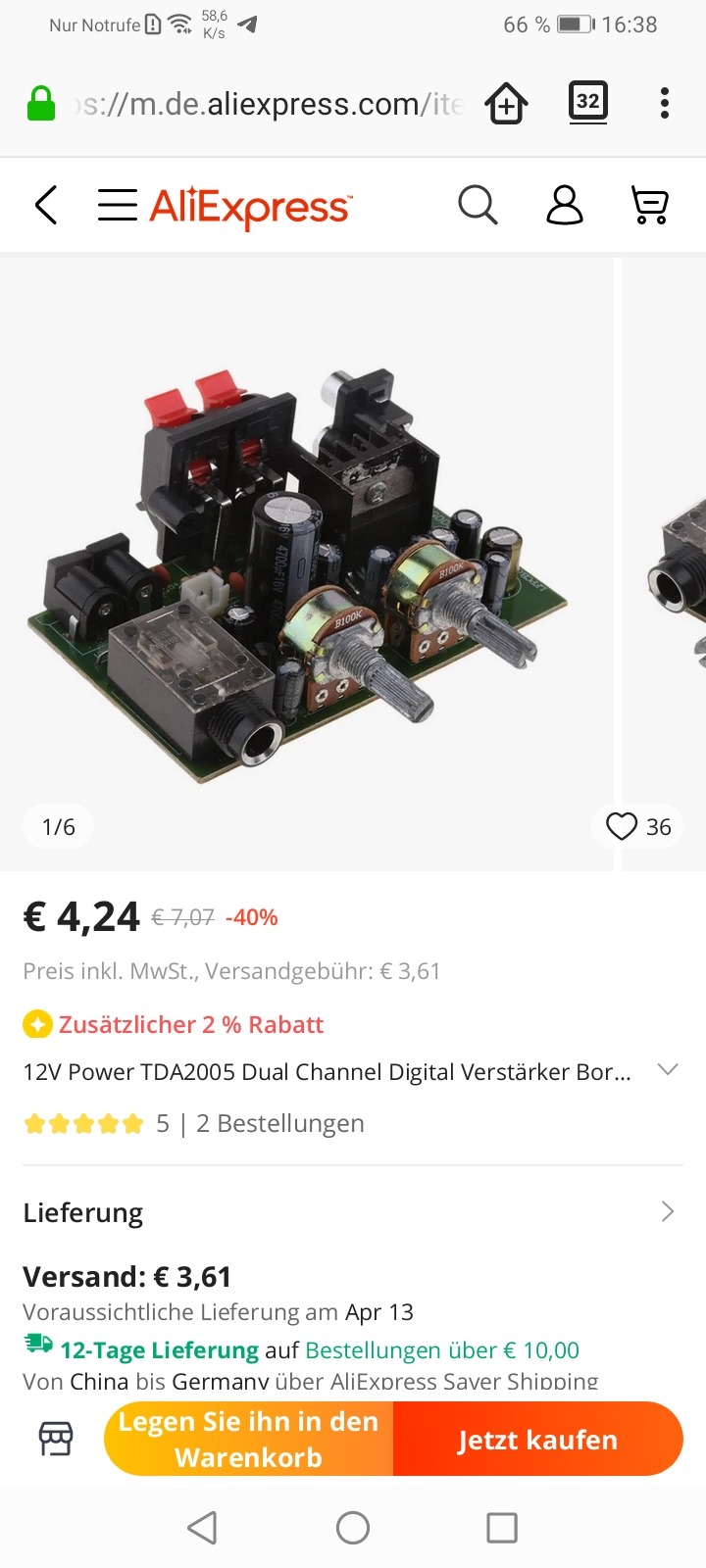Open the shopping cart

650,205
